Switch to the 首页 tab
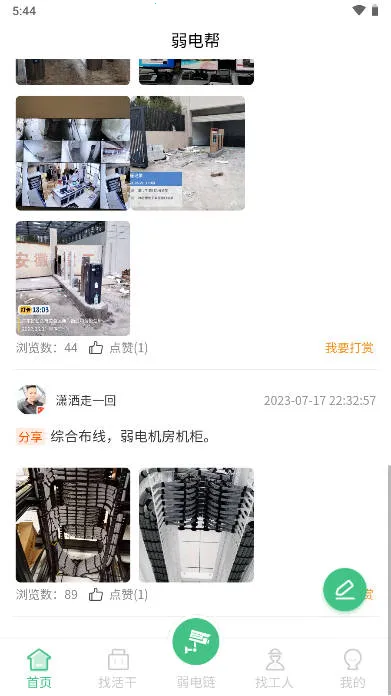 click(39, 668)
